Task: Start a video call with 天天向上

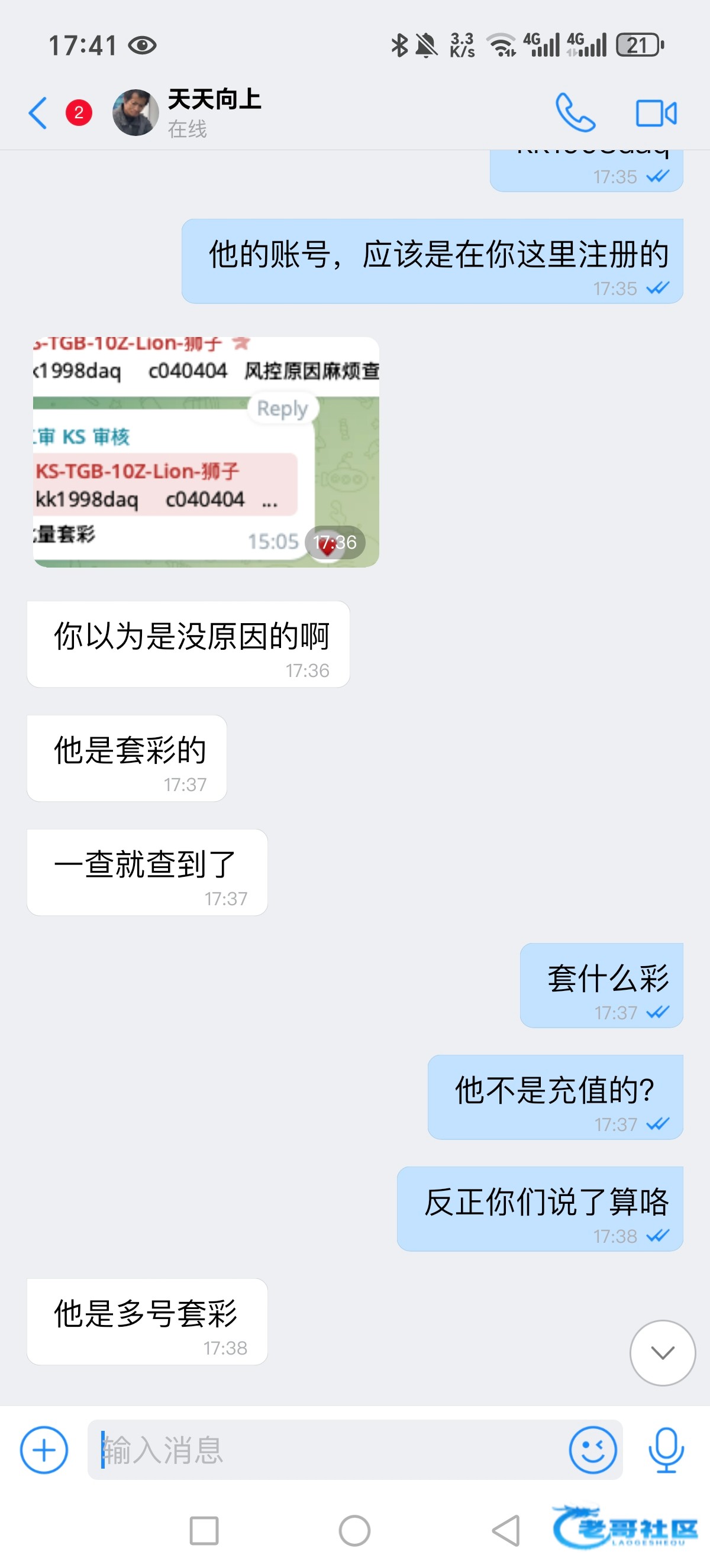Action: pyautogui.click(x=656, y=113)
